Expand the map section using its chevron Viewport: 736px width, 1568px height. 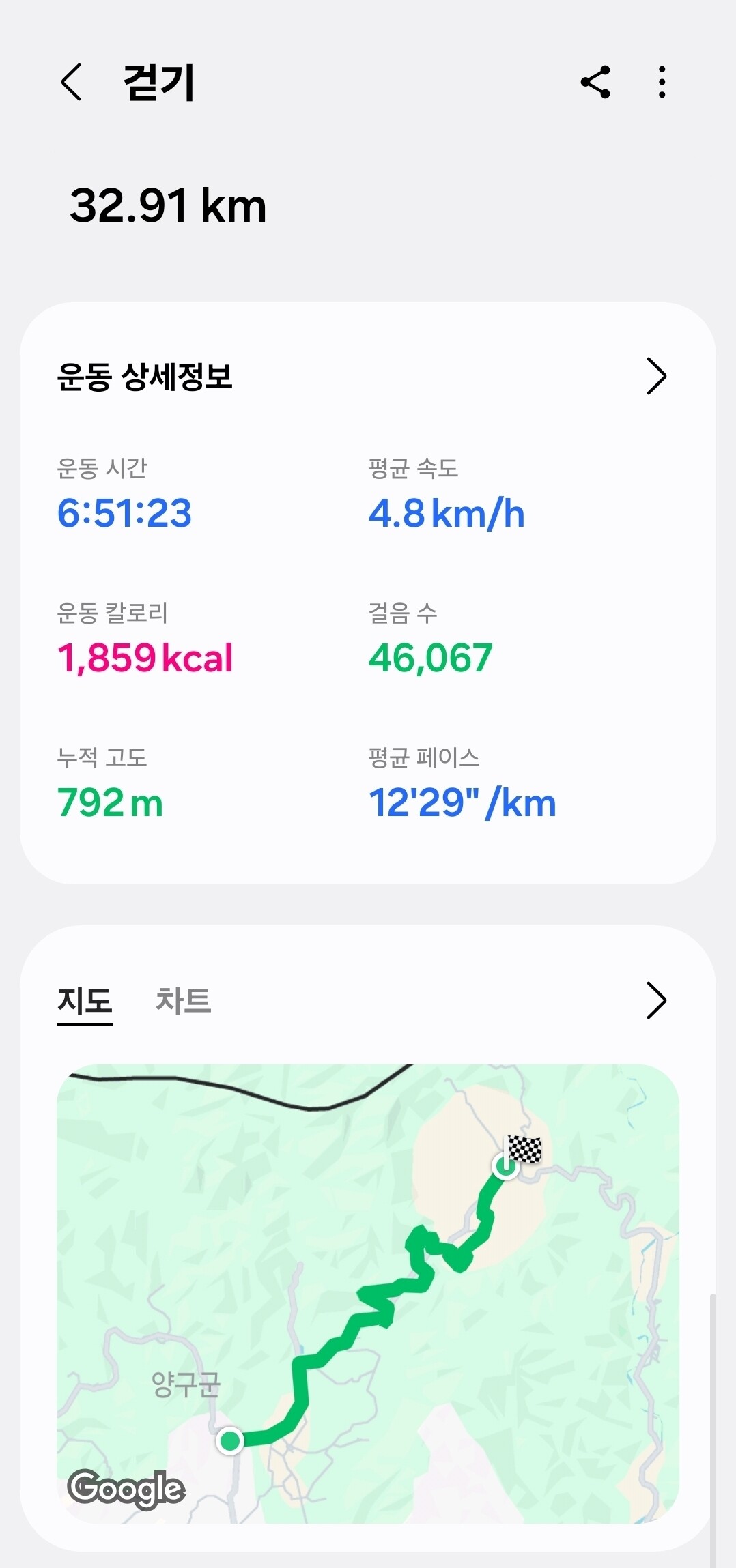[656, 1001]
